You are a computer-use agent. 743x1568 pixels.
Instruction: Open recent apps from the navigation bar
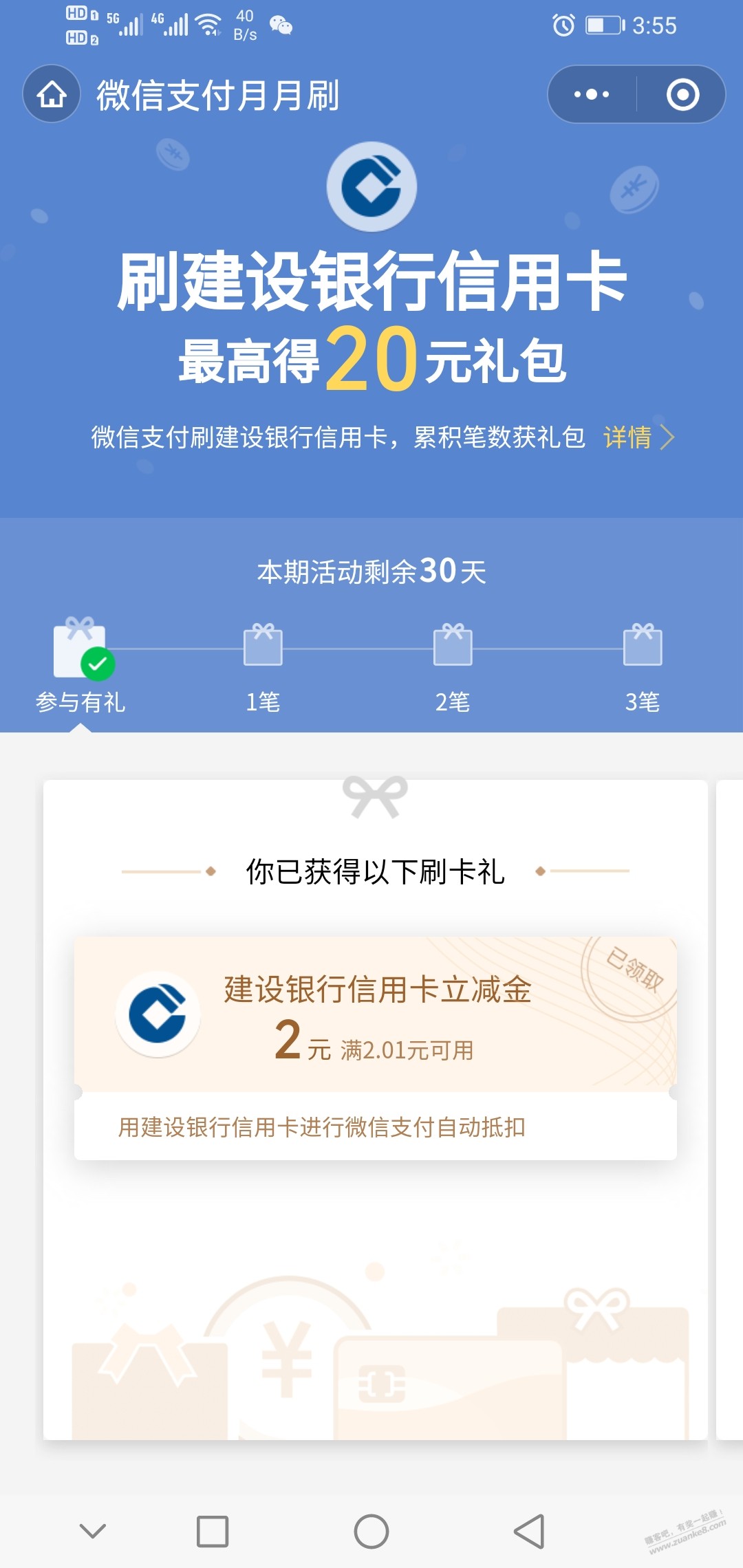click(x=213, y=1532)
